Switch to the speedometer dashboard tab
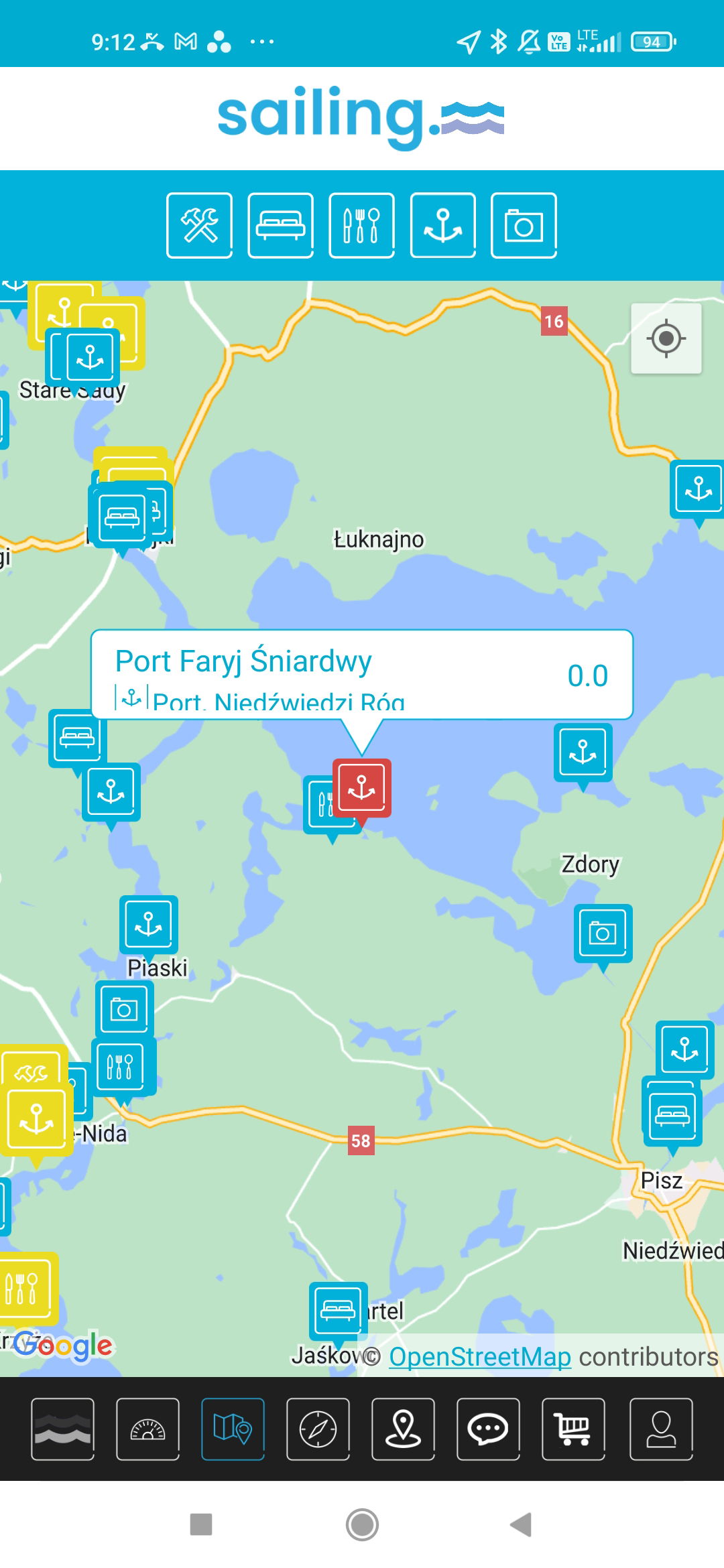Screen dimensions: 724x1568 [147, 1429]
